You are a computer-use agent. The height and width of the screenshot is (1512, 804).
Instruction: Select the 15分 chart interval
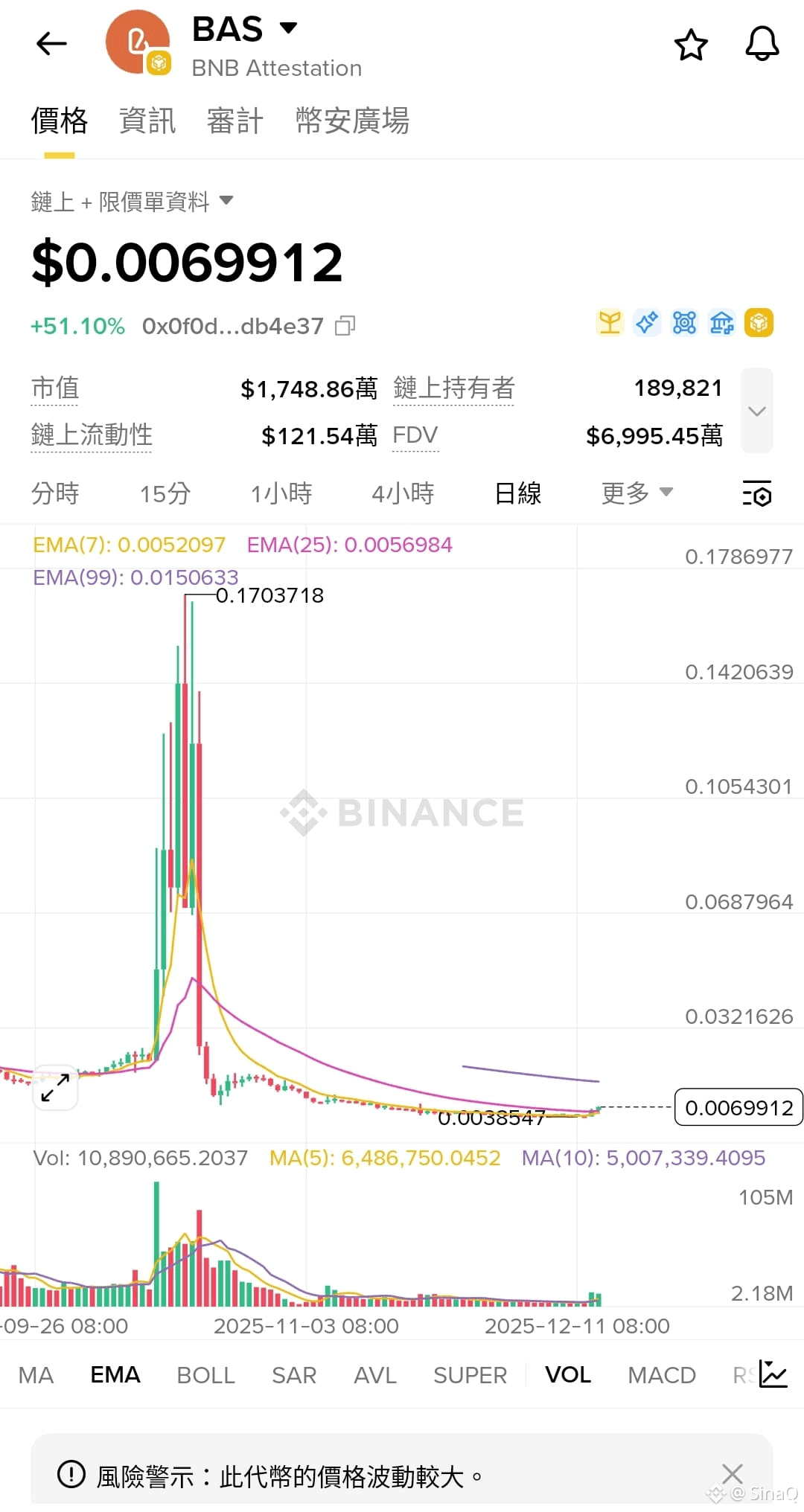click(165, 493)
